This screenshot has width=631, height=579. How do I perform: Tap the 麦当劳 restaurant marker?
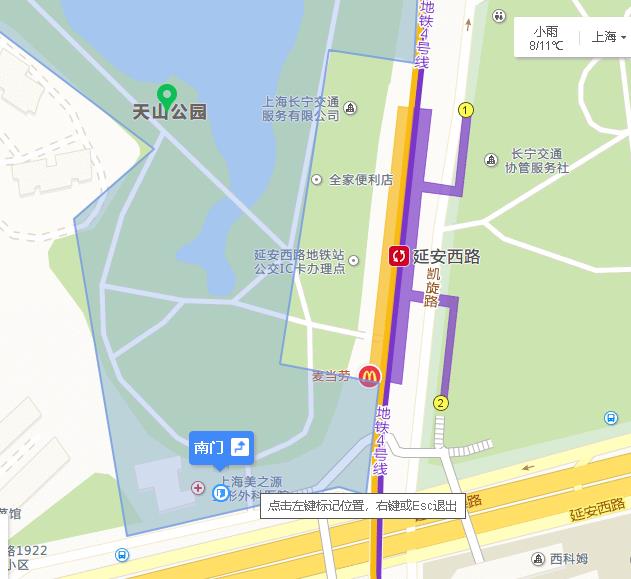coord(369,376)
